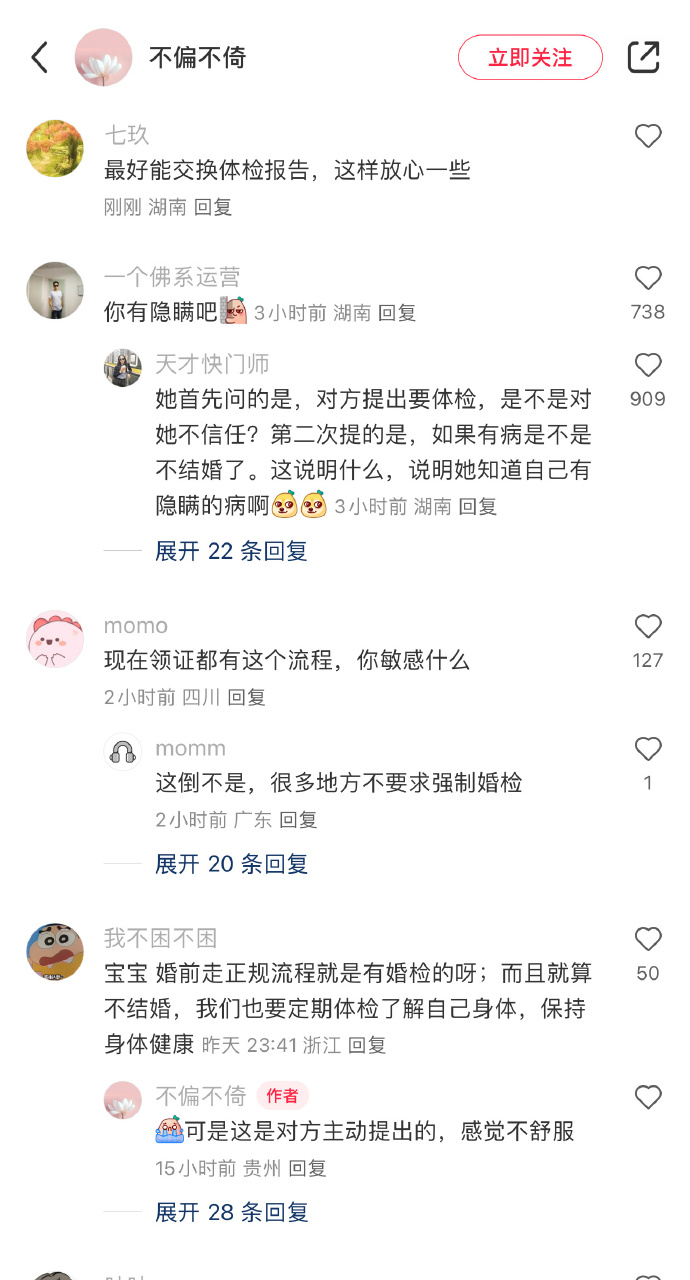
Task: Expand 展开 22 条回复
Action: click(x=231, y=551)
